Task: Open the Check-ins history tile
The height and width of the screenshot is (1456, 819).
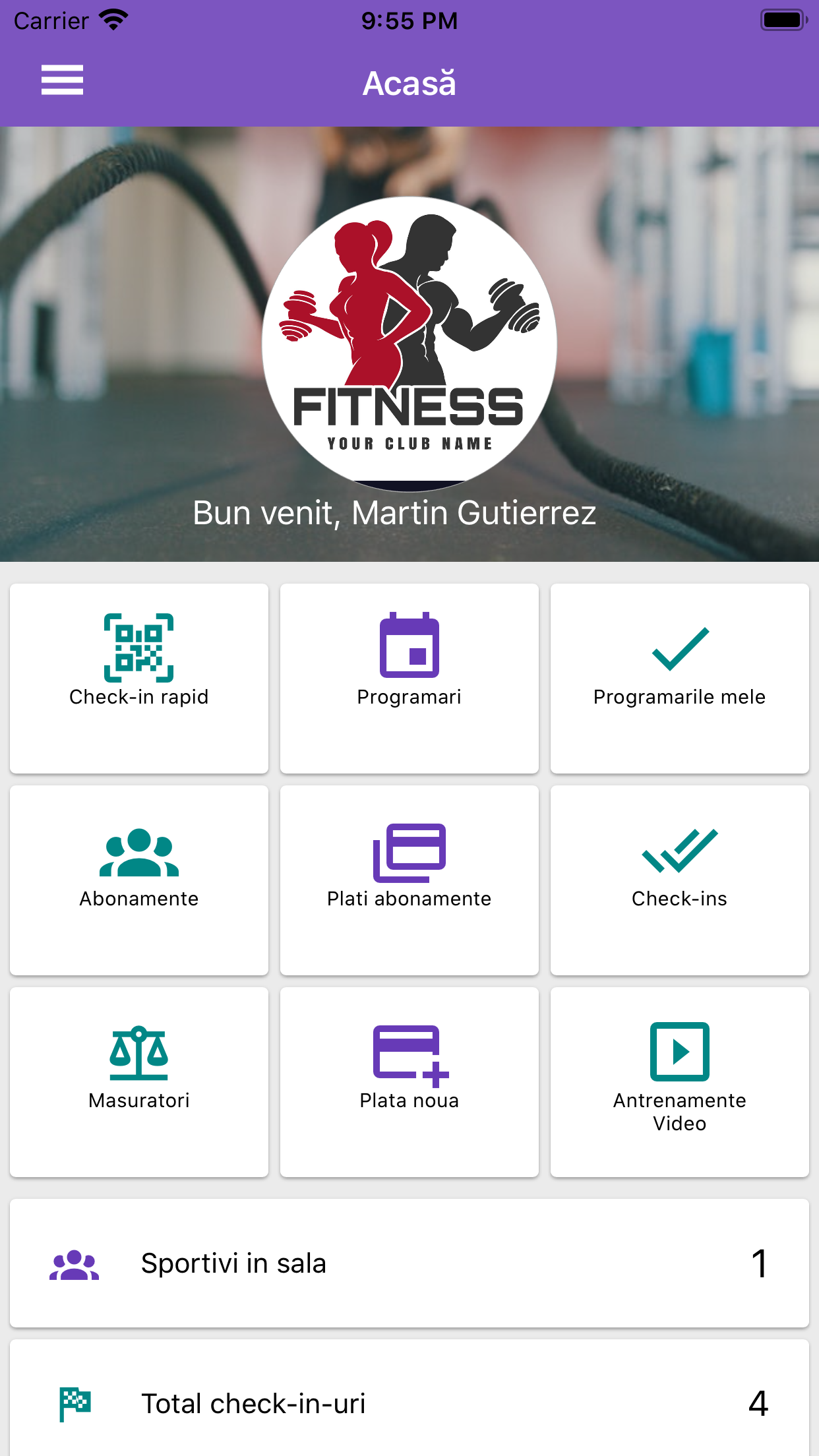Action: point(679,879)
